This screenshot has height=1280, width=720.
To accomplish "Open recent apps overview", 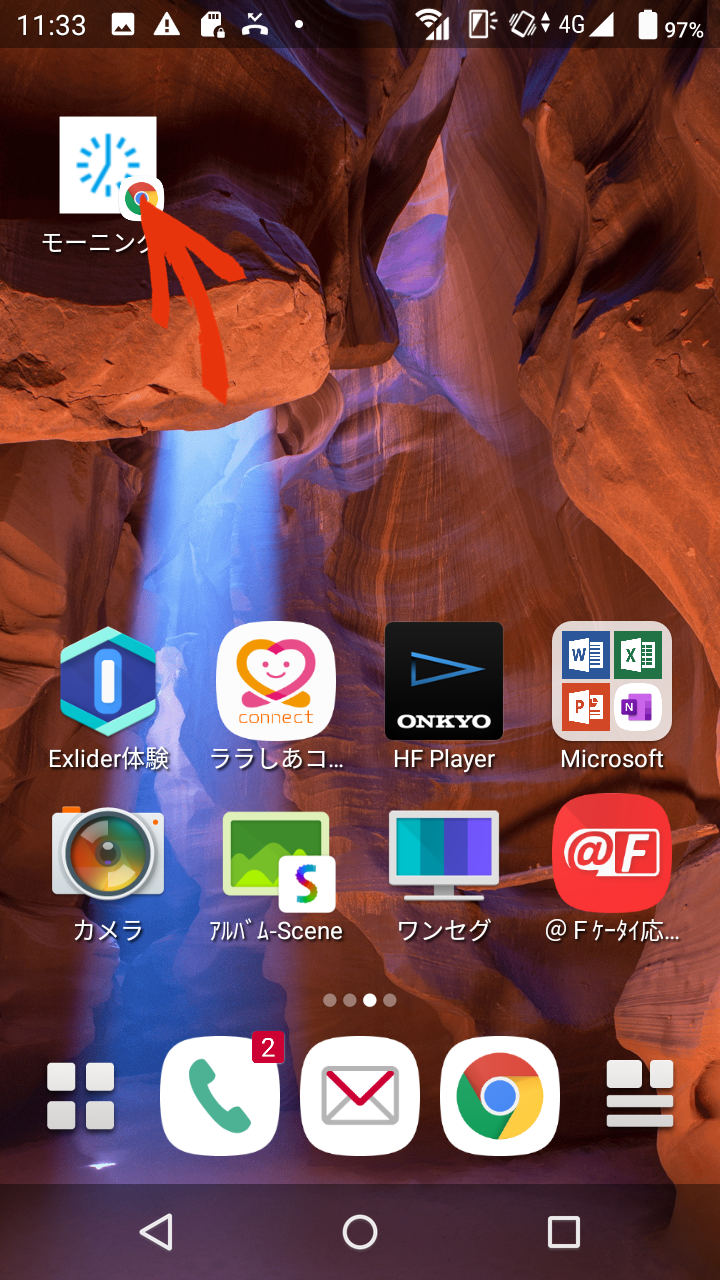I will (563, 1232).
